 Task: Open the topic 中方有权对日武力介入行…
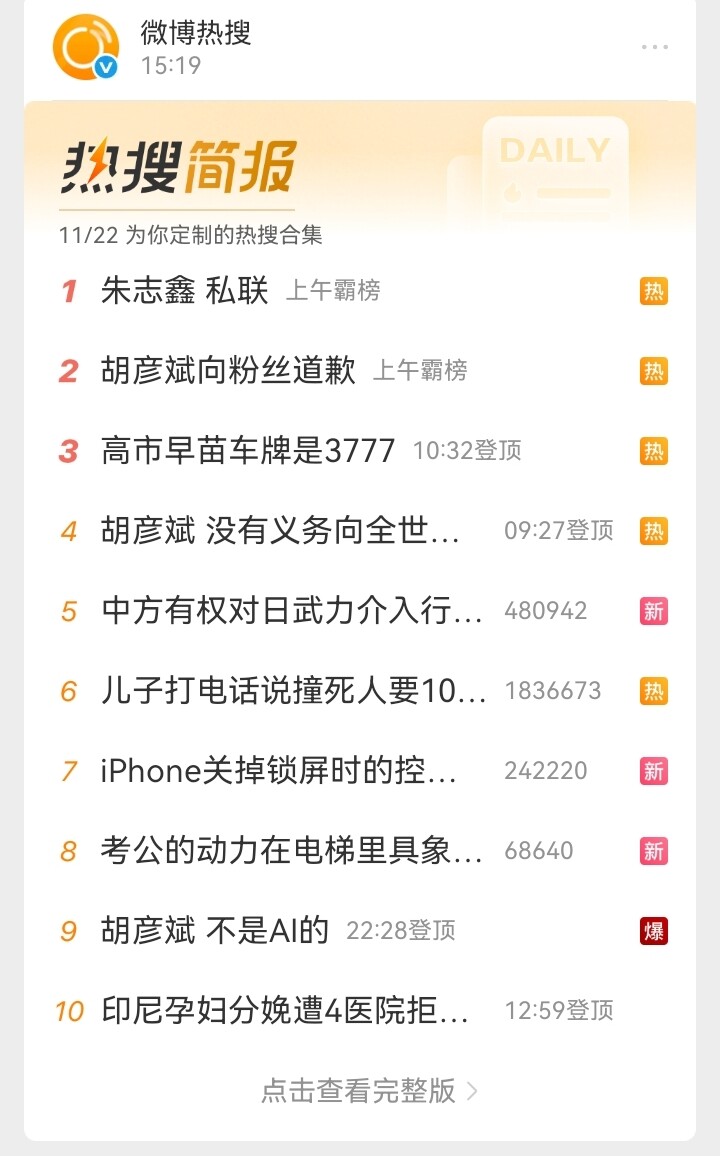[291, 611]
